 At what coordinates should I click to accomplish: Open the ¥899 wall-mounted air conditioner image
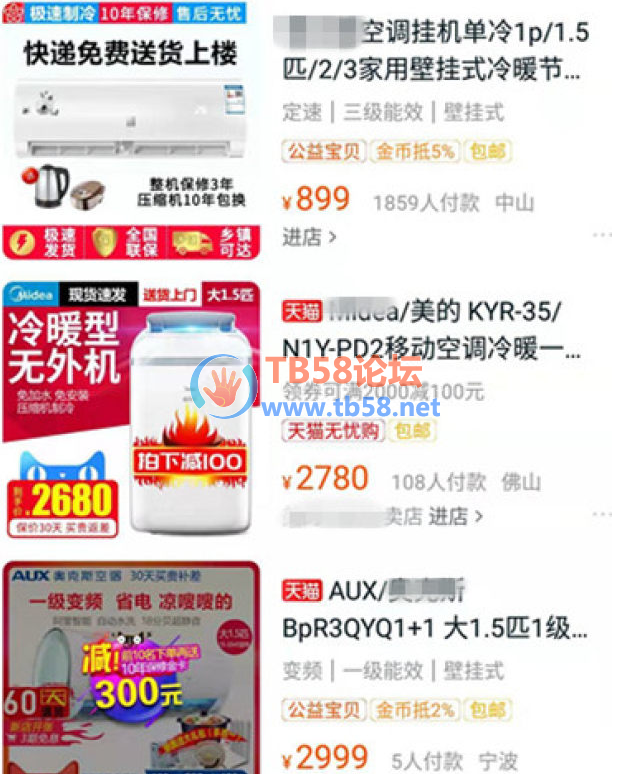130,130
